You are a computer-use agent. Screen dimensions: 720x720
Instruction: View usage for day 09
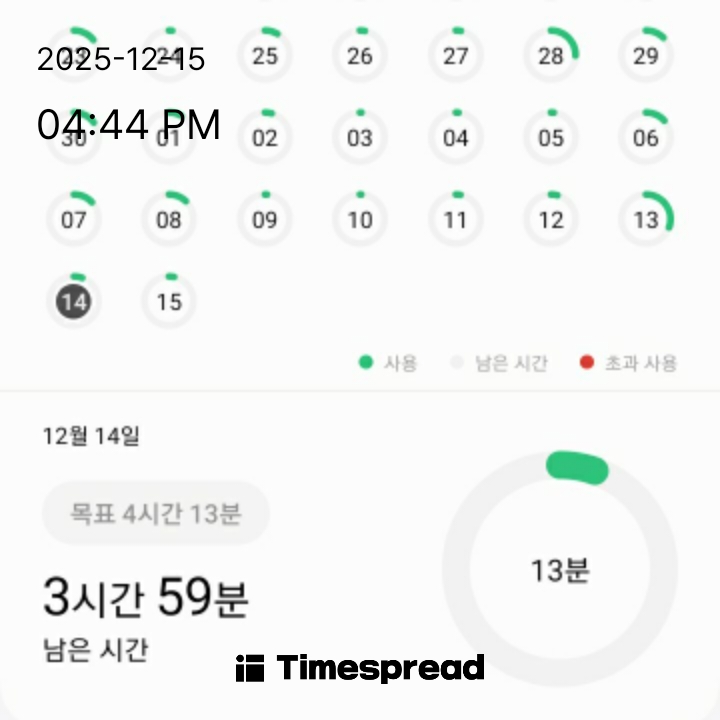point(265,220)
